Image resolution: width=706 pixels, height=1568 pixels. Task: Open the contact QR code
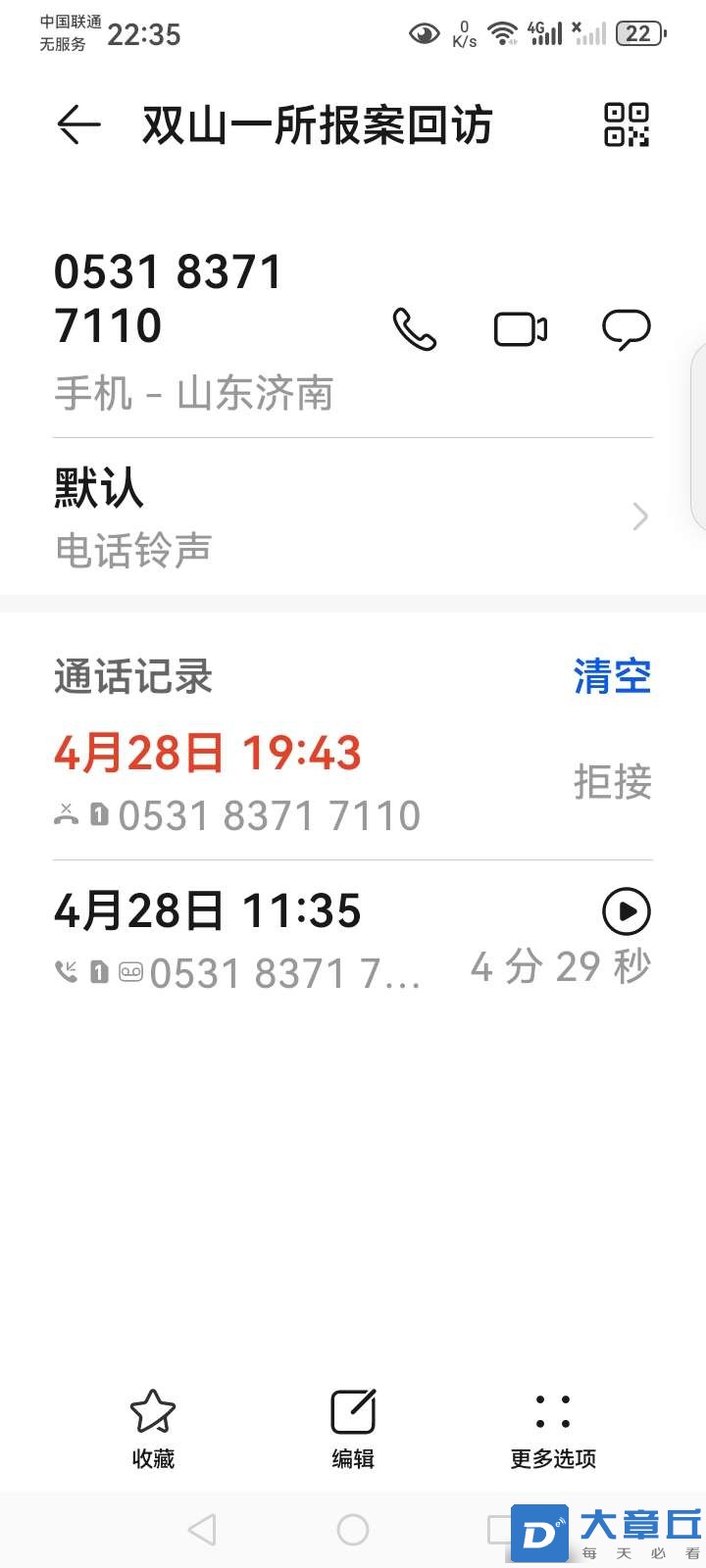click(626, 125)
